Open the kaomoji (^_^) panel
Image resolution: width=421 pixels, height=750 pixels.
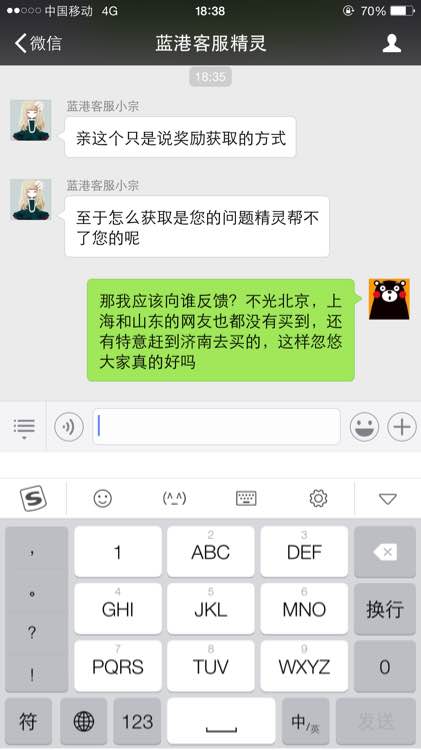pyautogui.click(x=174, y=499)
